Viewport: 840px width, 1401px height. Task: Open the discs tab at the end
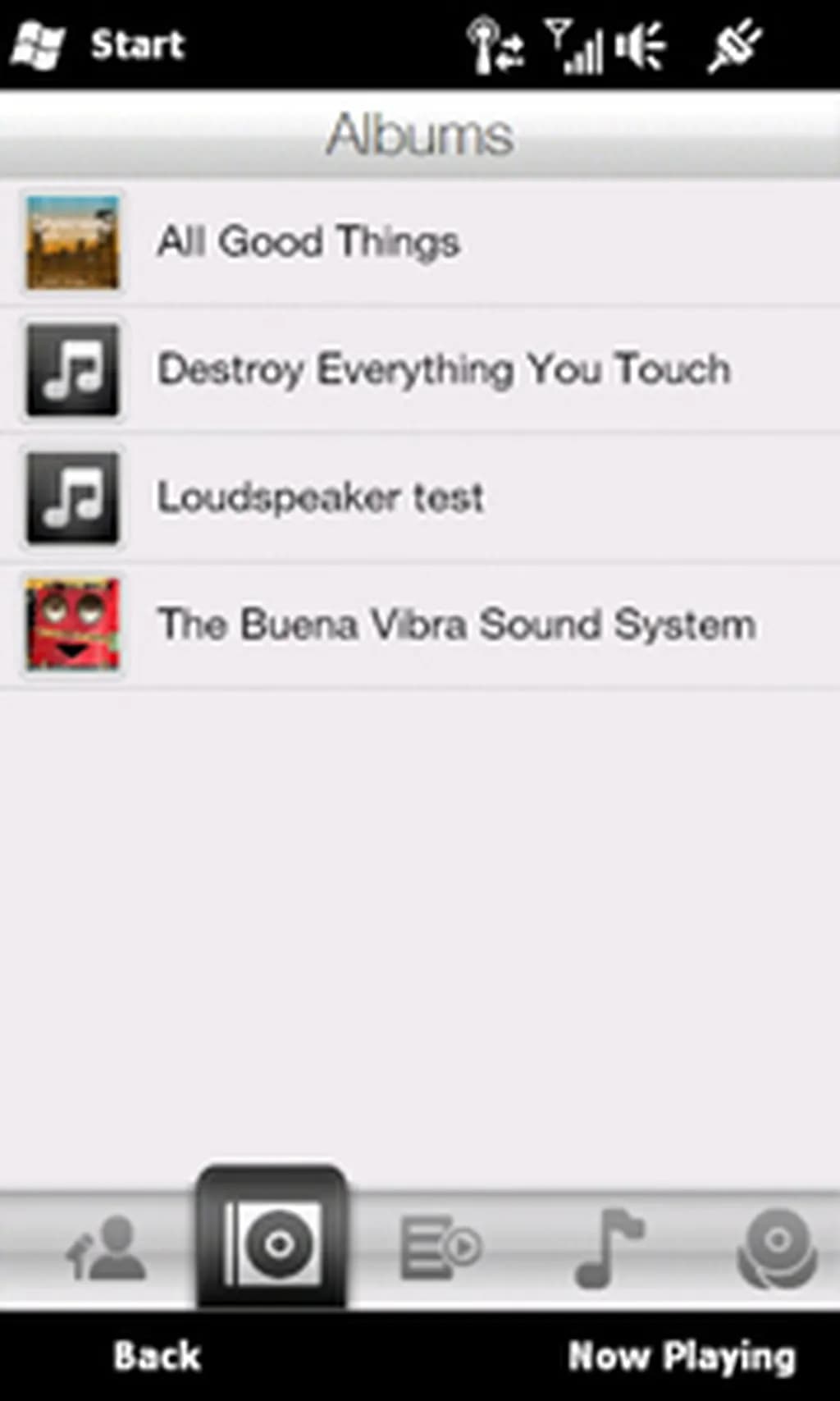click(776, 1248)
